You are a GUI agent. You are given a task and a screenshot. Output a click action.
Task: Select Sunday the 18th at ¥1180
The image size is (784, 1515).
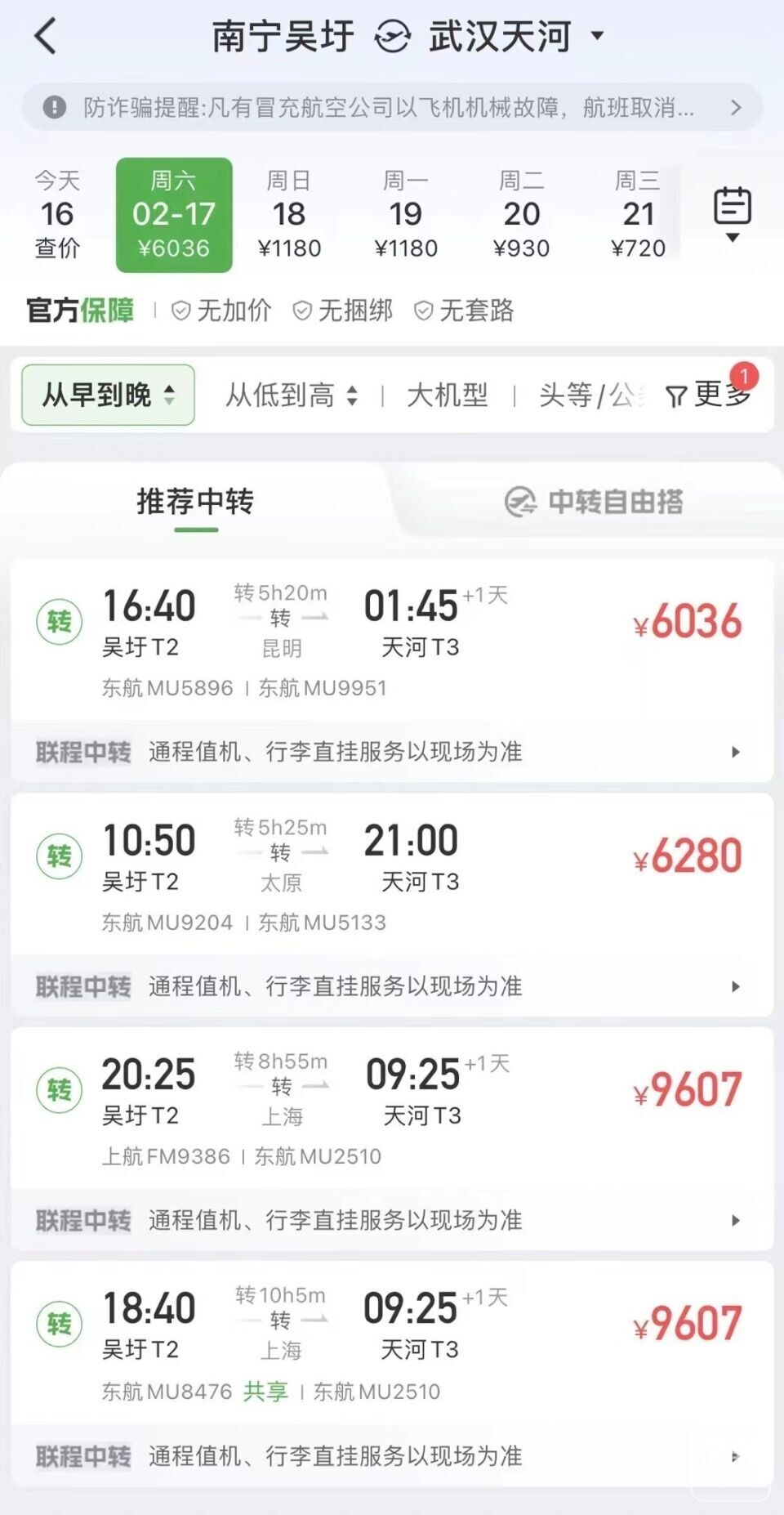point(289,215)
